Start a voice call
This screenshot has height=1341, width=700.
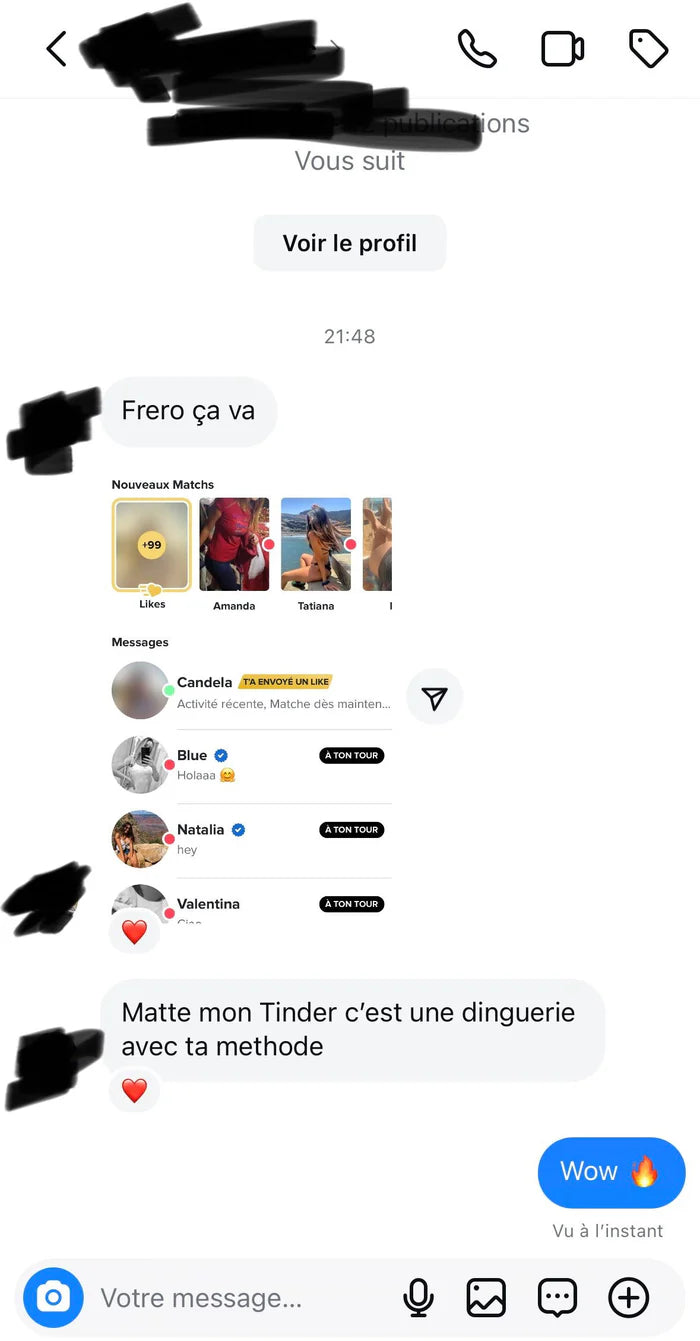[477, 48]
